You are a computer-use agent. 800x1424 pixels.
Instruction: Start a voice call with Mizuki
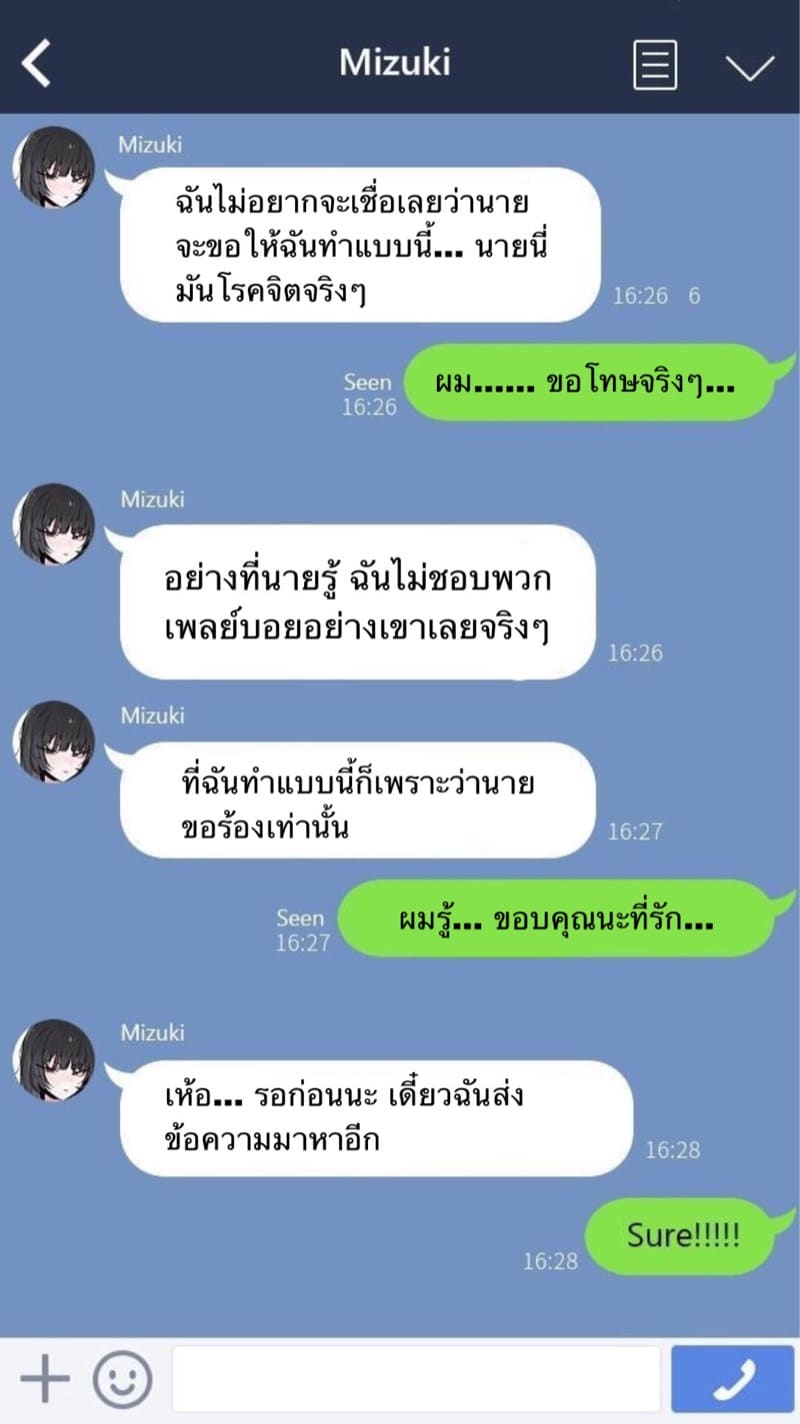(733, 1380)
